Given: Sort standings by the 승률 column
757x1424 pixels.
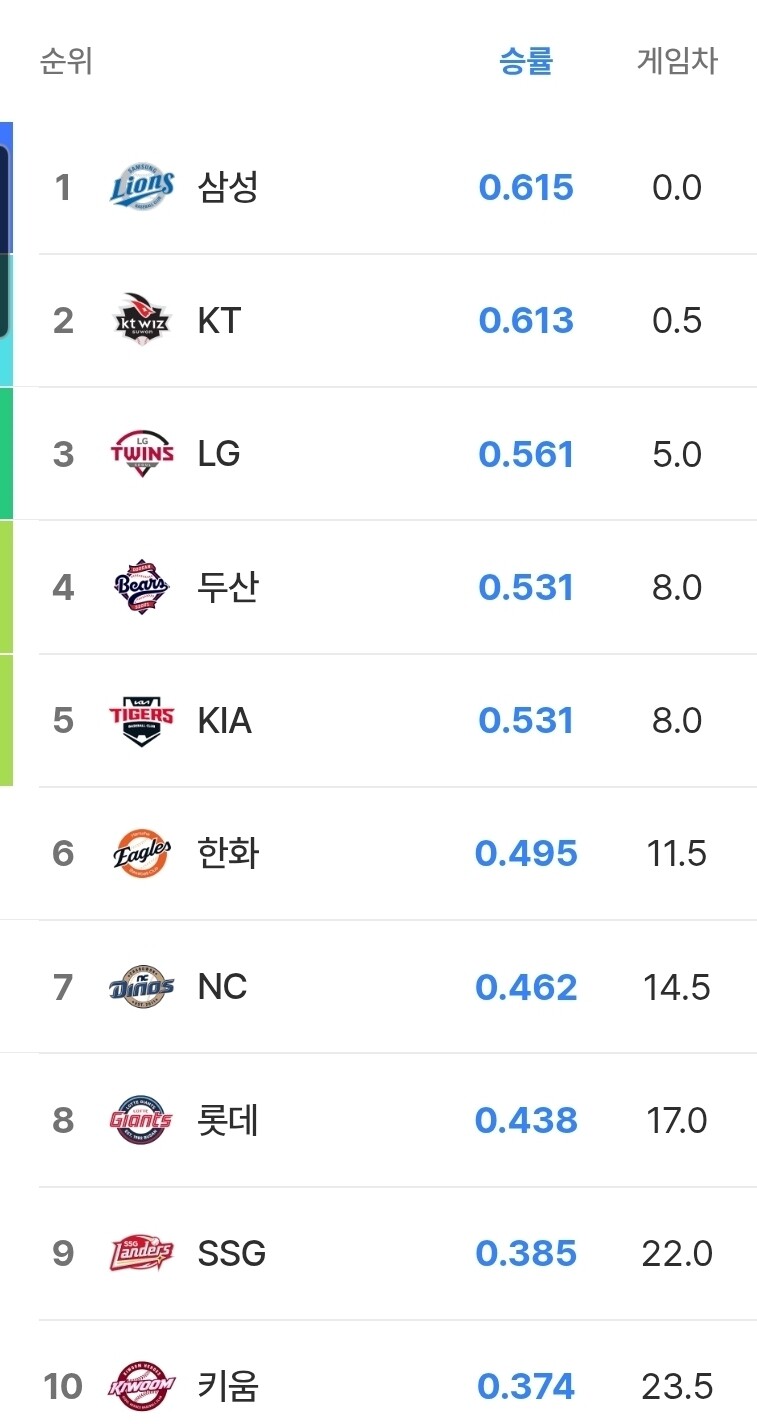Looking at the screenshot, I should [x=526, y=62].
